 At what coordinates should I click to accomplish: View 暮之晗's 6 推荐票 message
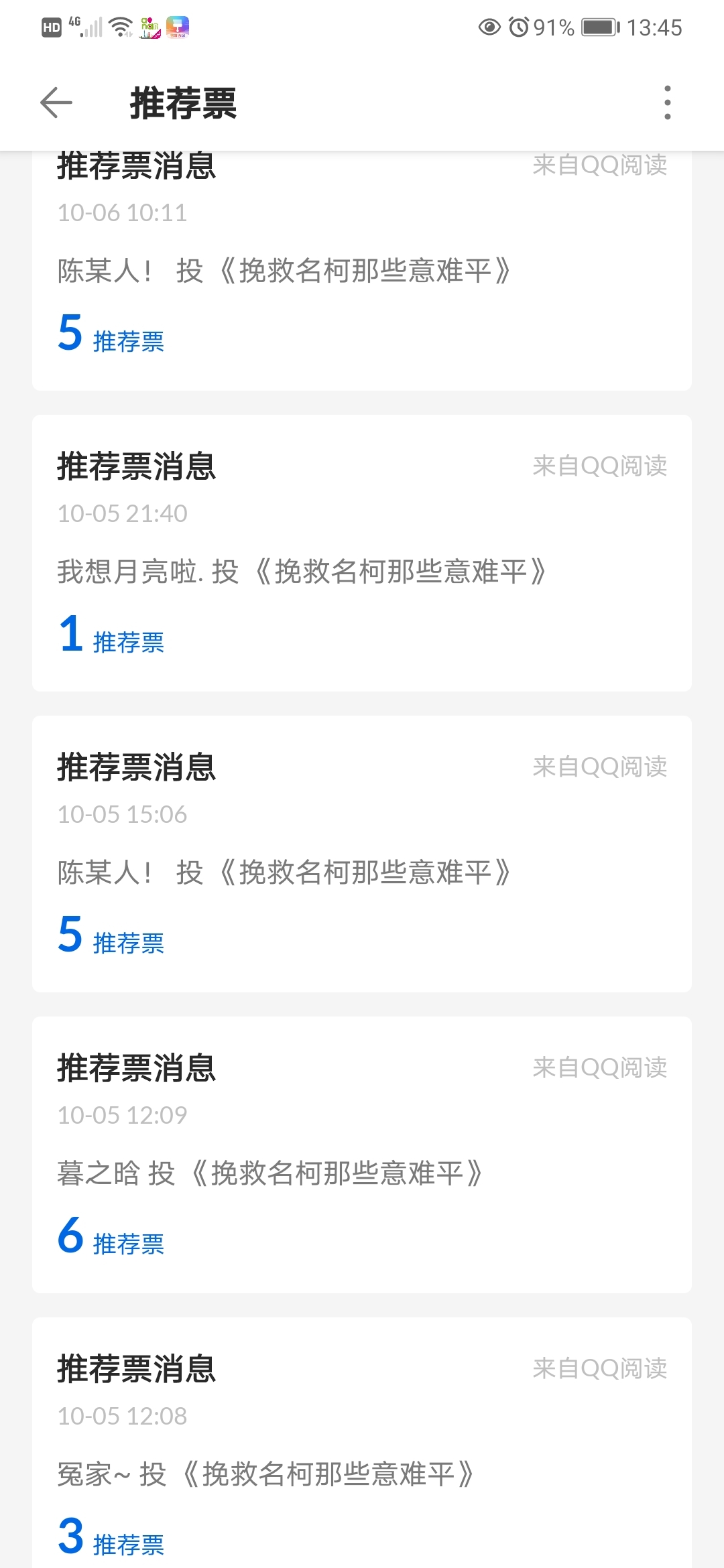362,1155
